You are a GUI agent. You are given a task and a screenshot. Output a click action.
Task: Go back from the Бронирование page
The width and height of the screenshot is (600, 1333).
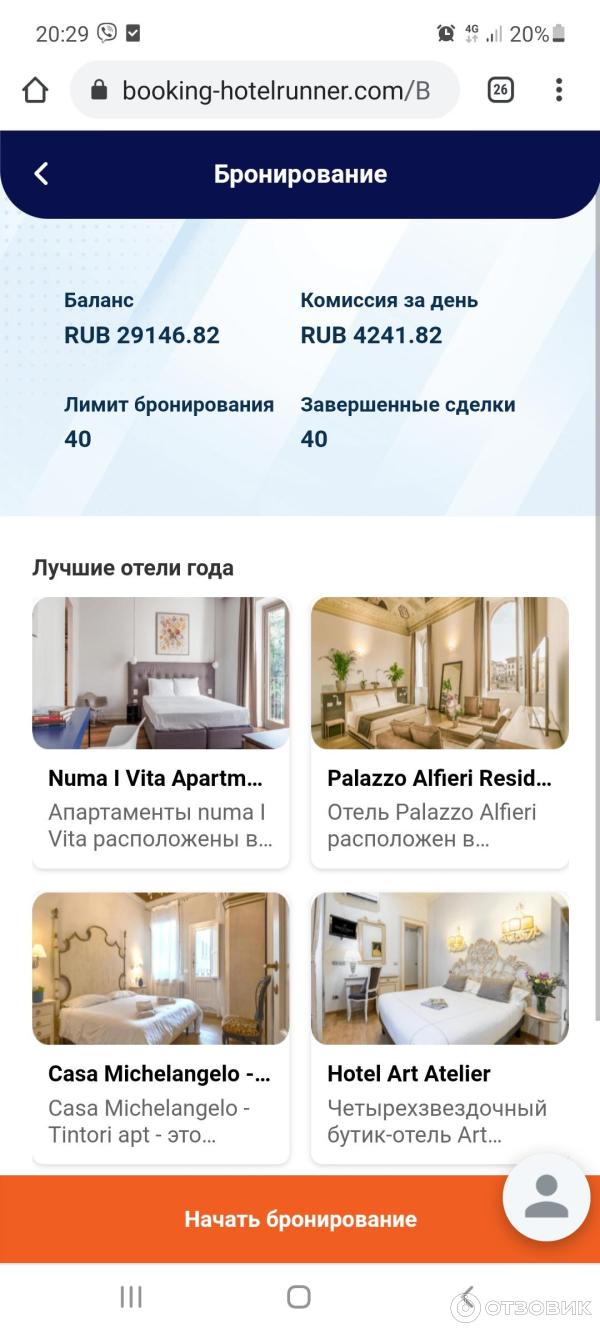(41, 174)
